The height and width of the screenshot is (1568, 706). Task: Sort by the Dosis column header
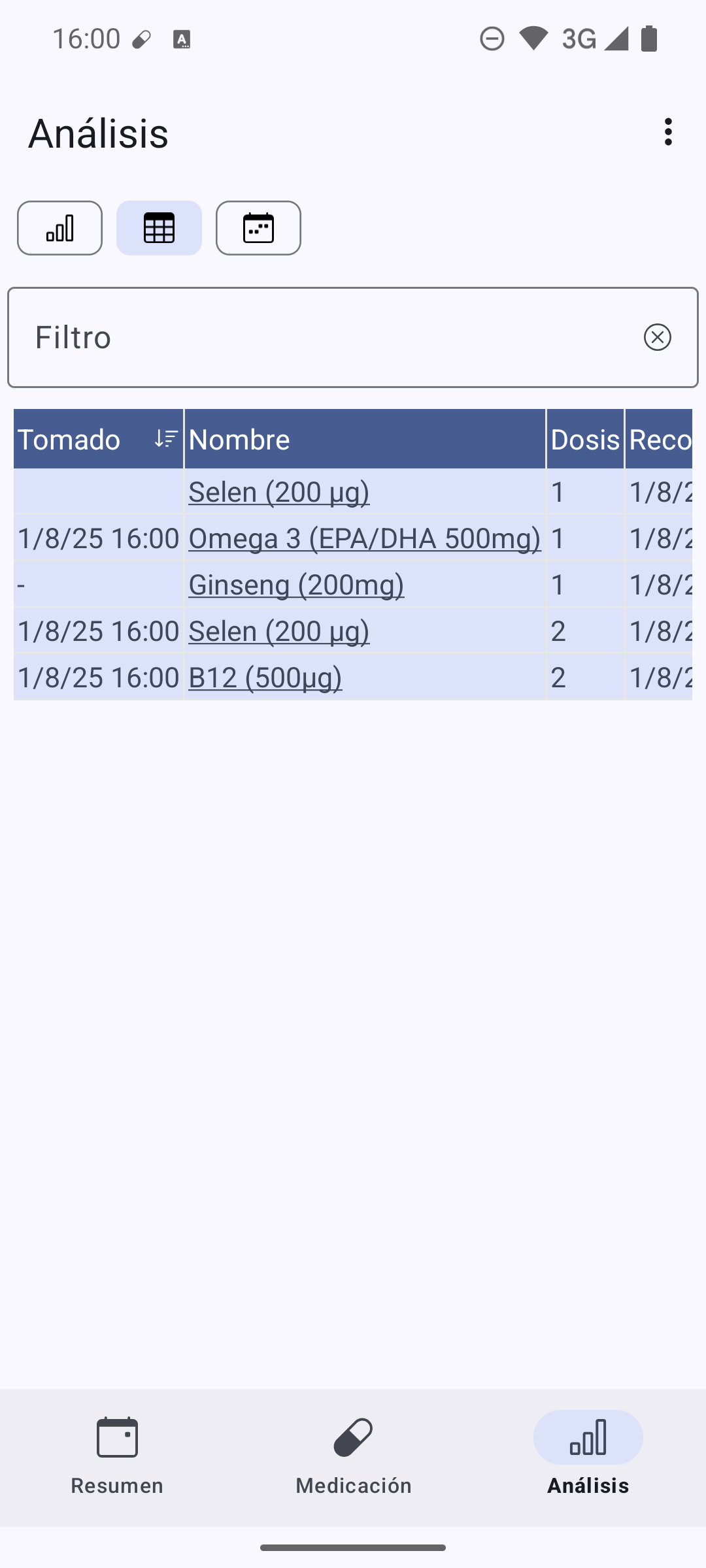(584, 439)
